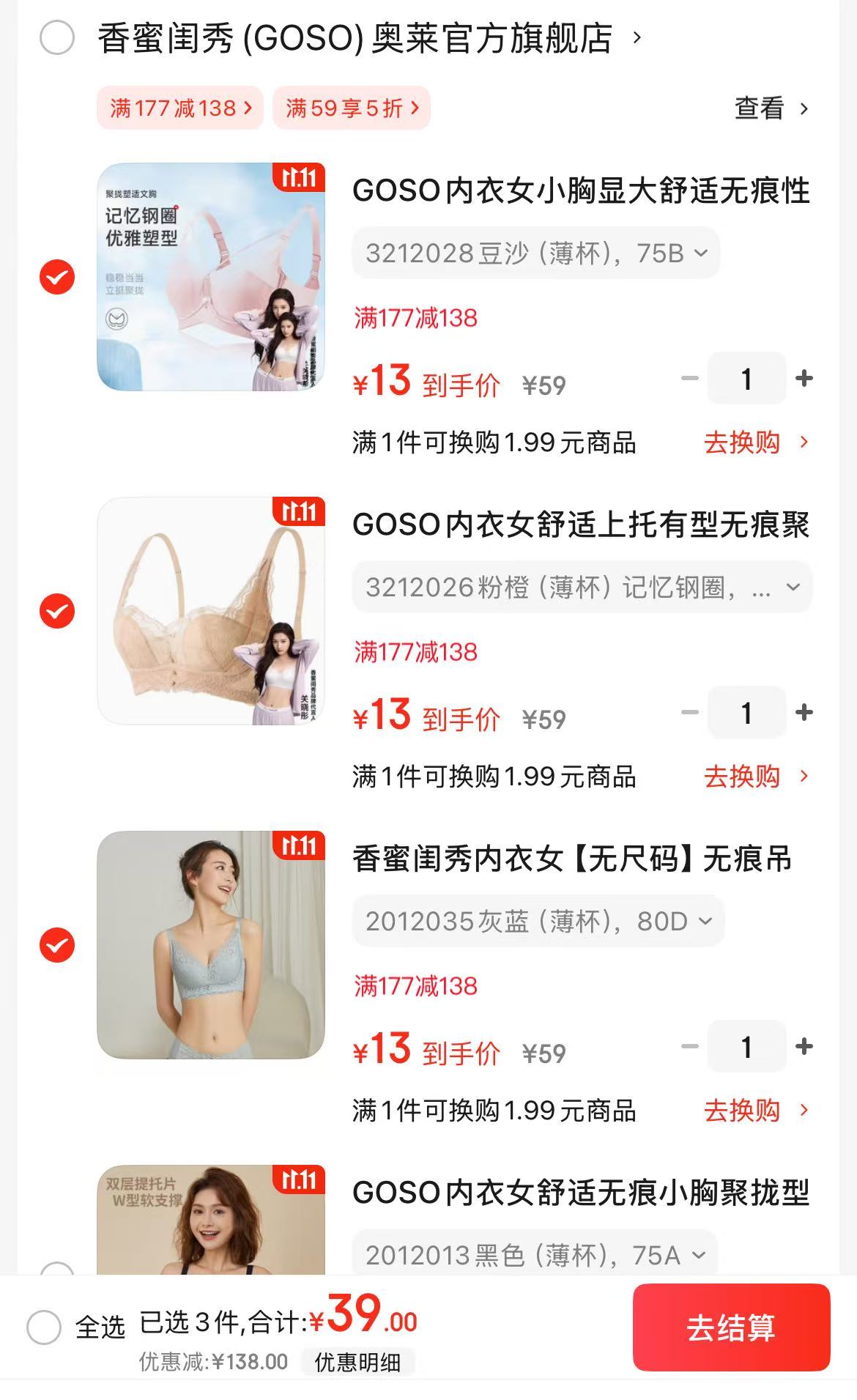
Task: Go to 去换购 under the 粉橙 bra
Action: pyautogui.click(x=756, y=777)
